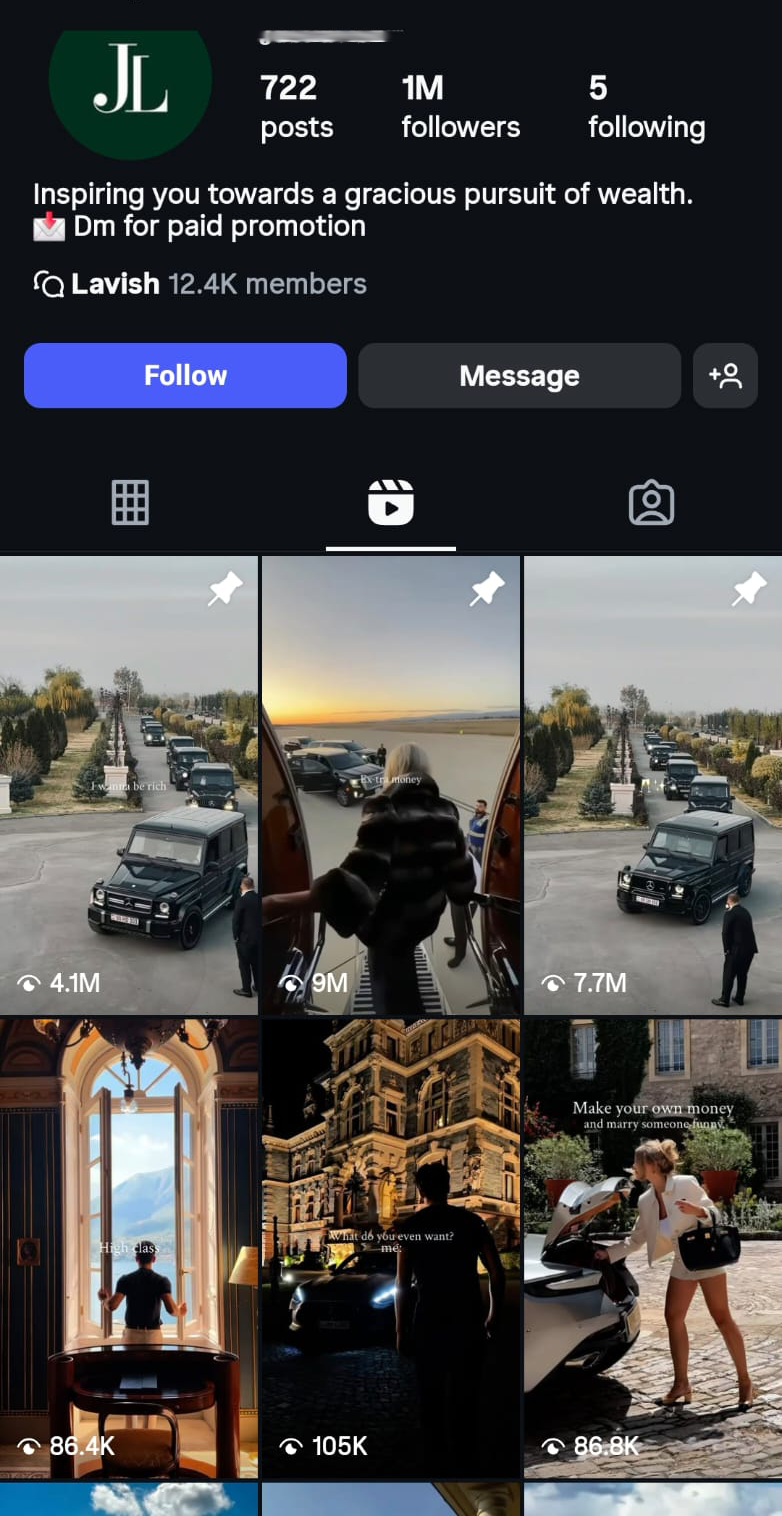The image size is (782, 1516).
Task: Open the Make your own money reel
Action: click(652, 1248)
